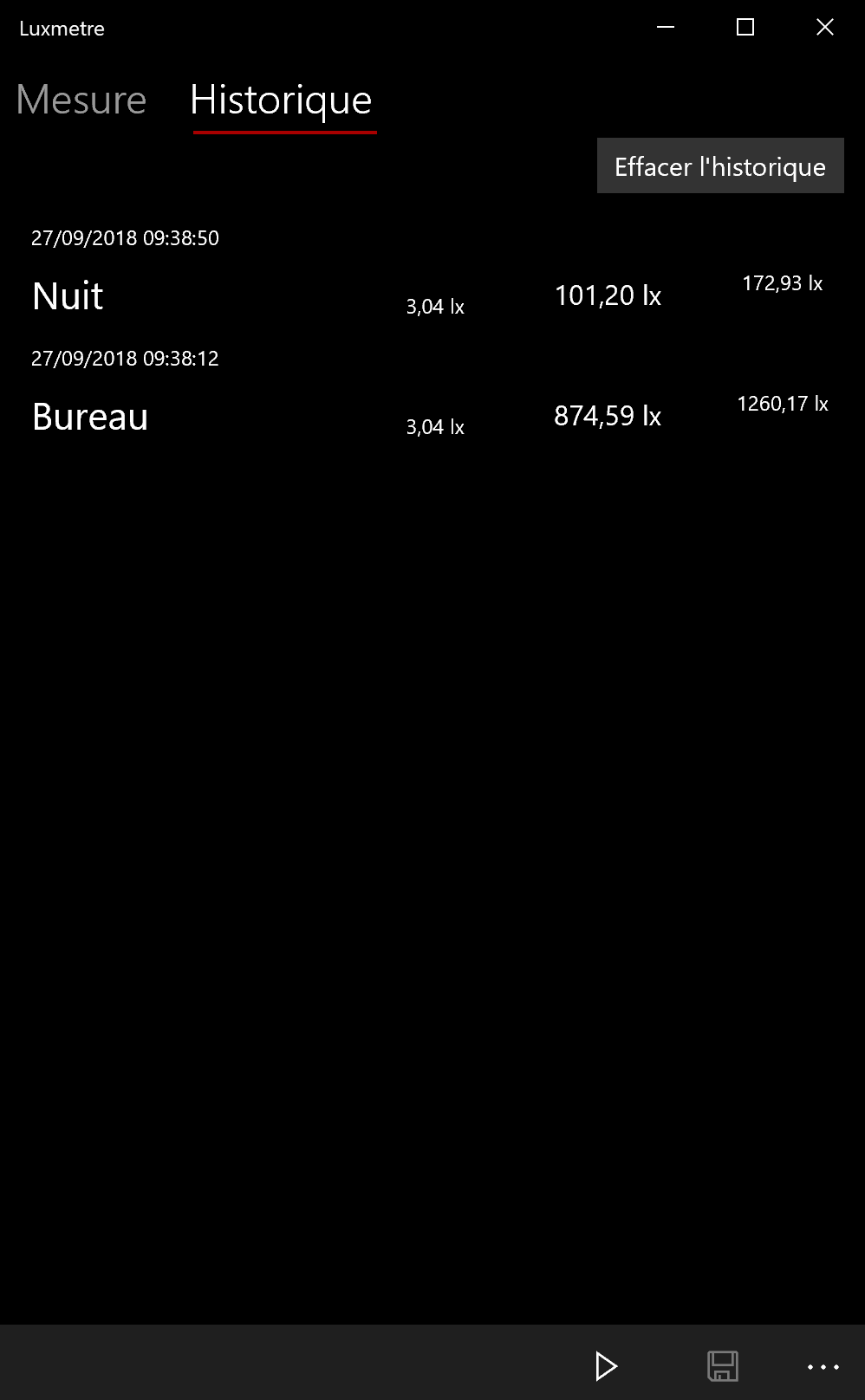The height and width of the screenshot is (1400, 865).
Task: Minimize the Luxmetre window
Action: [666, 28]
